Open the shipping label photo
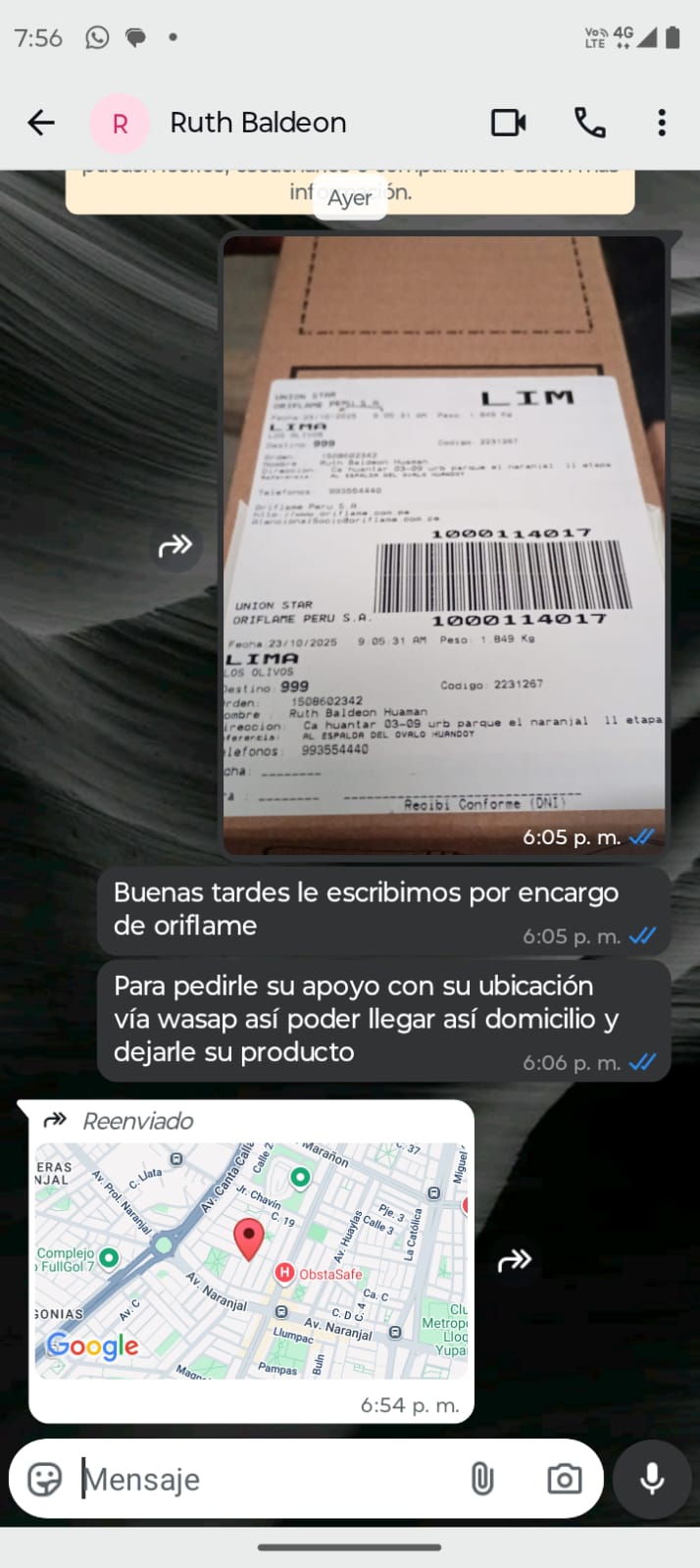The width and height of the screenshot is (700, 1568). click(444, 544)
